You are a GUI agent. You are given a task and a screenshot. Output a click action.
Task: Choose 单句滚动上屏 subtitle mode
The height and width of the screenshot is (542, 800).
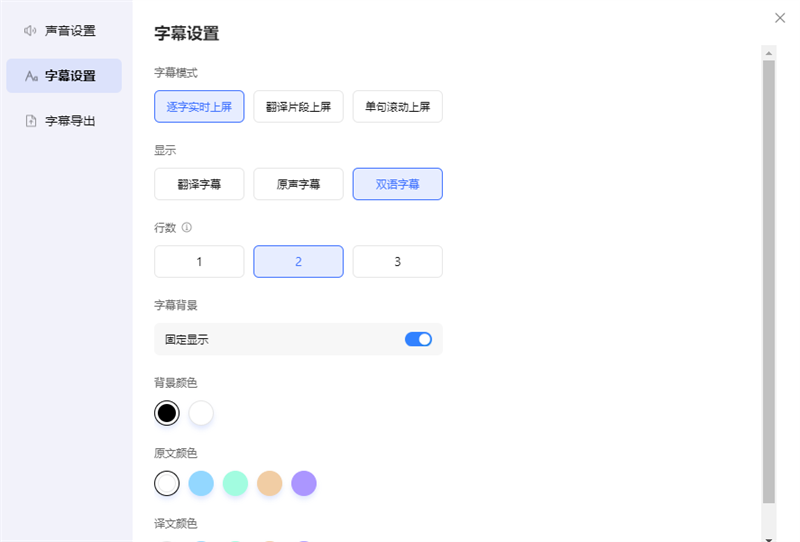click(397, 106)
